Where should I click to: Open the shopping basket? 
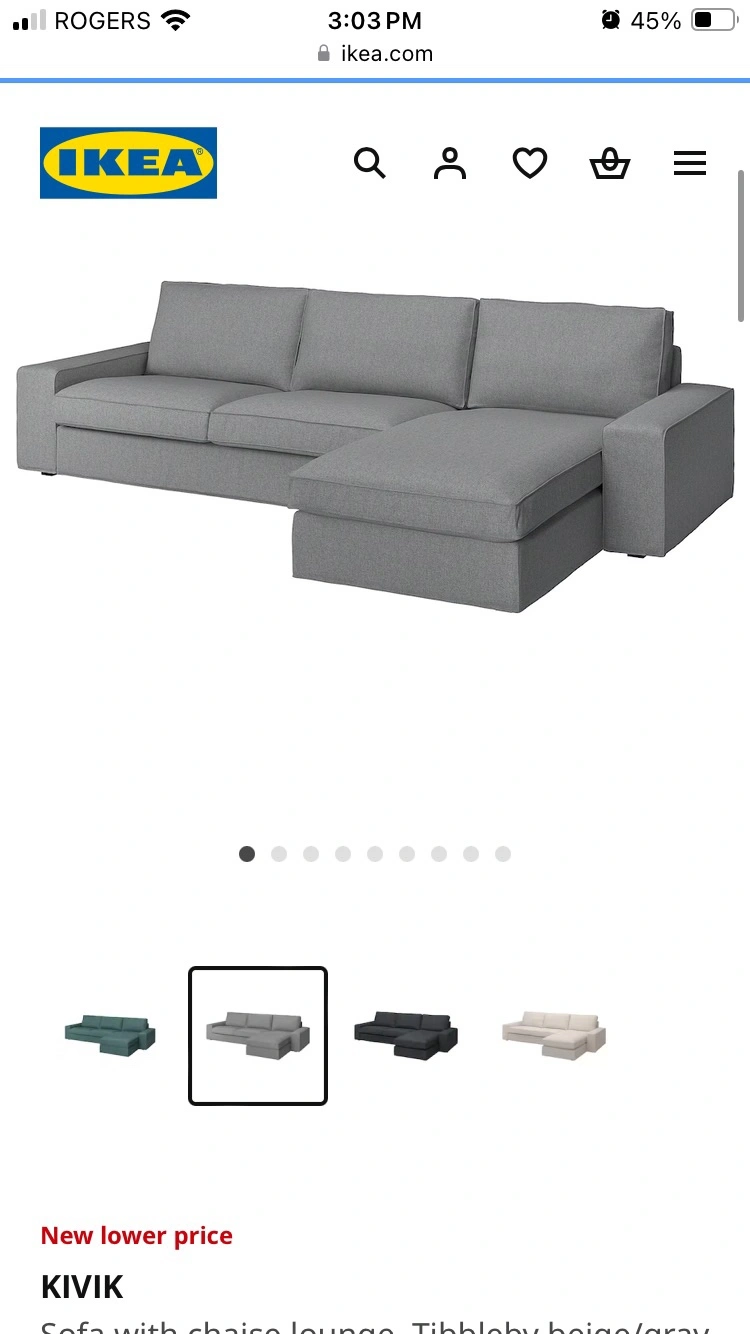click(x=610, y=162)
